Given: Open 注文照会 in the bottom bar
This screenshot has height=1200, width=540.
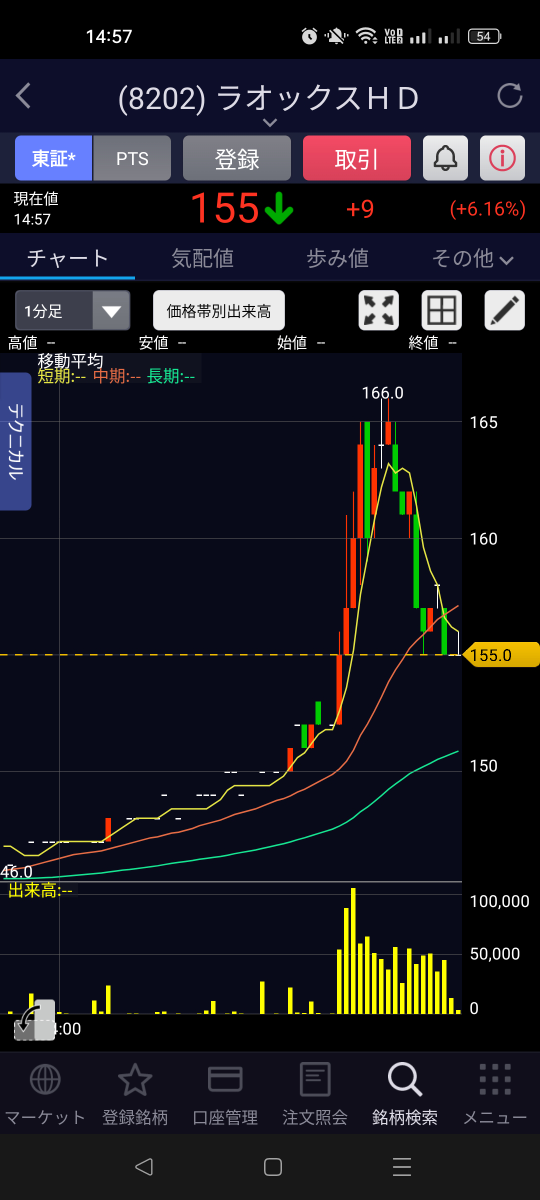Looking at the screenshot, I should click(x=315, y=1095).
